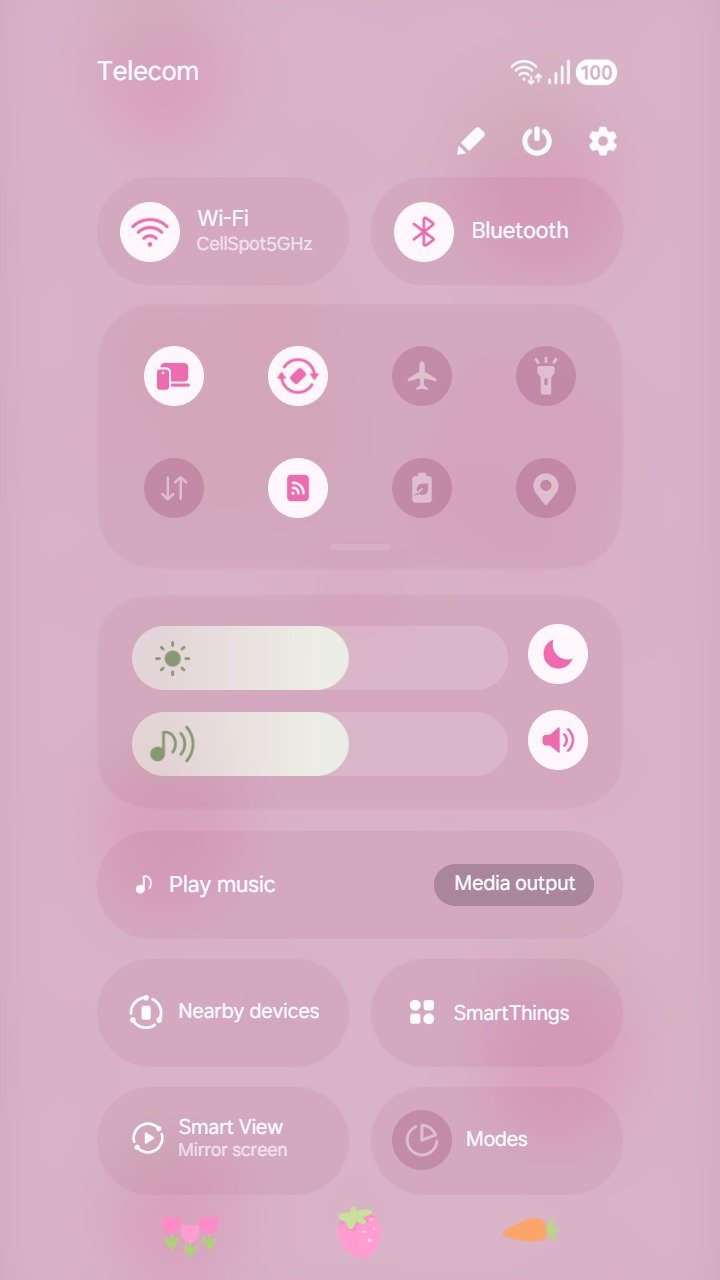Toggle the auto rotate tile
This screenshot has height=1280, width=720.
tap(298, 377)
